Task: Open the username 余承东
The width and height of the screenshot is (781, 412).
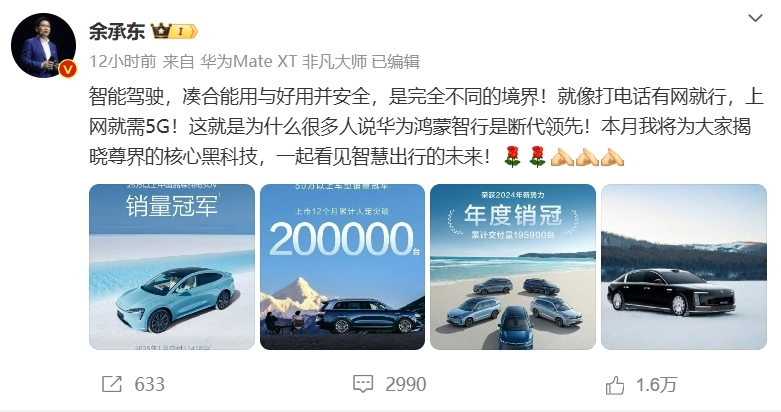Action: point(116,31)
